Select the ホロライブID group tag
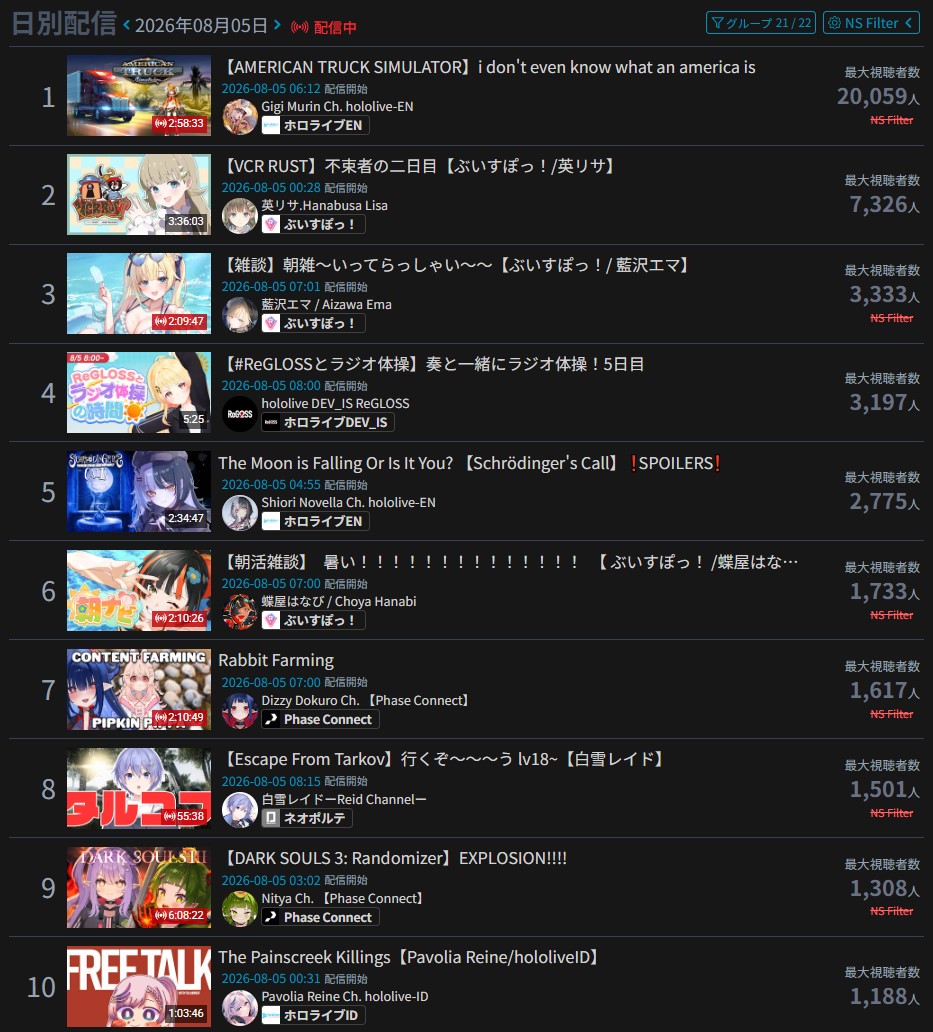Image resolution: width=933 pixels, height=1032 pixels. 313,1015
